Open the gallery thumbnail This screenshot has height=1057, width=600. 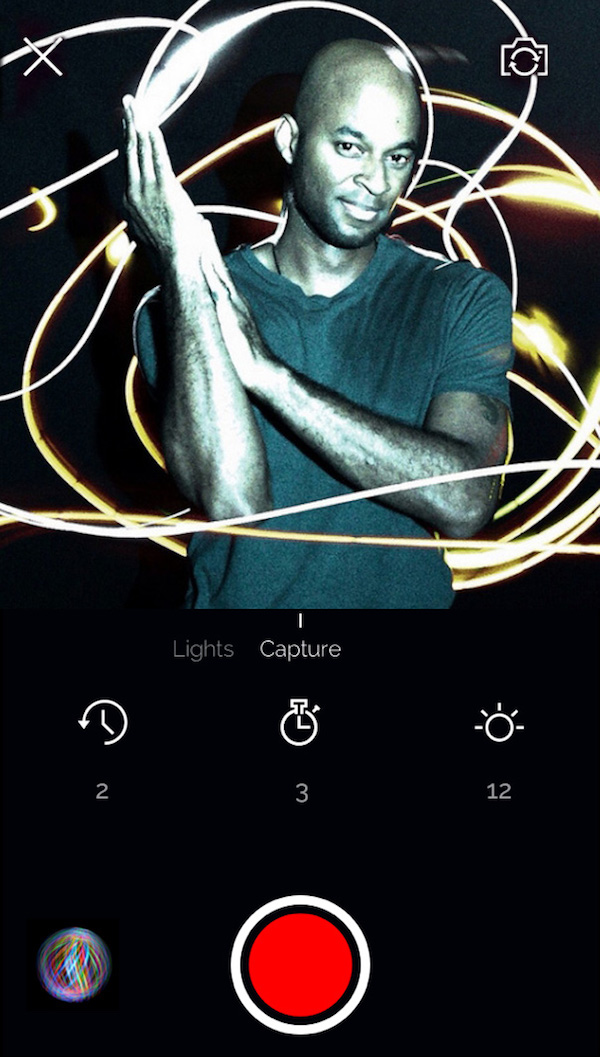point(74,964)
